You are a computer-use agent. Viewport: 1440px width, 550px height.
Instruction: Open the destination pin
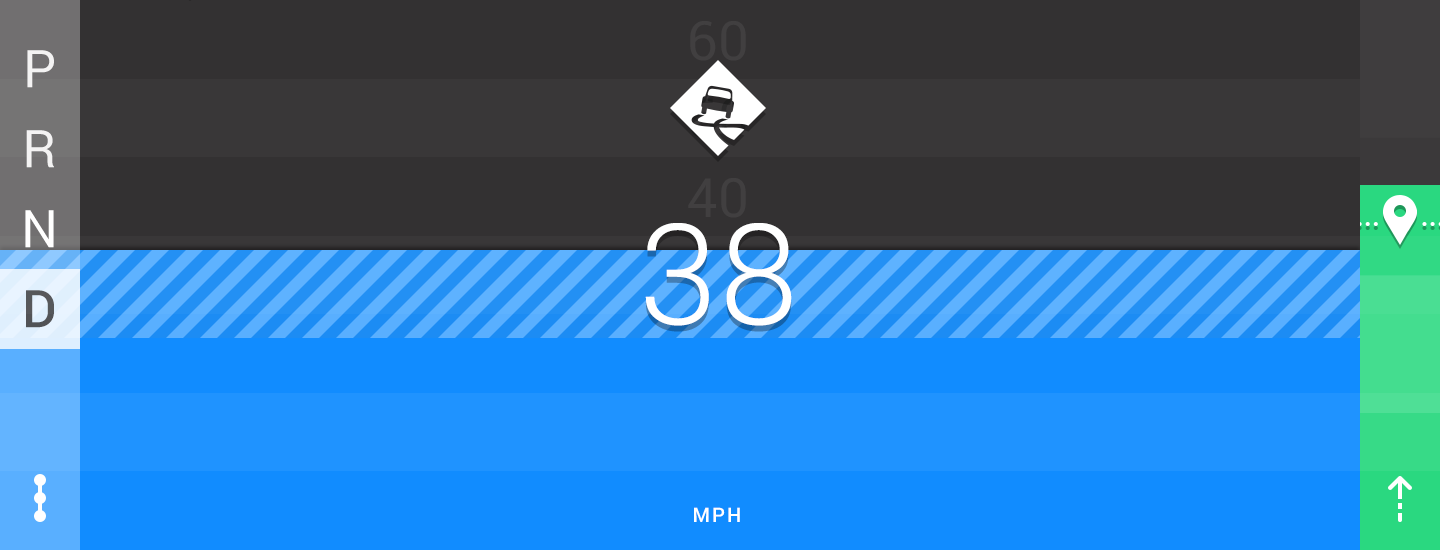[1399, 220]
